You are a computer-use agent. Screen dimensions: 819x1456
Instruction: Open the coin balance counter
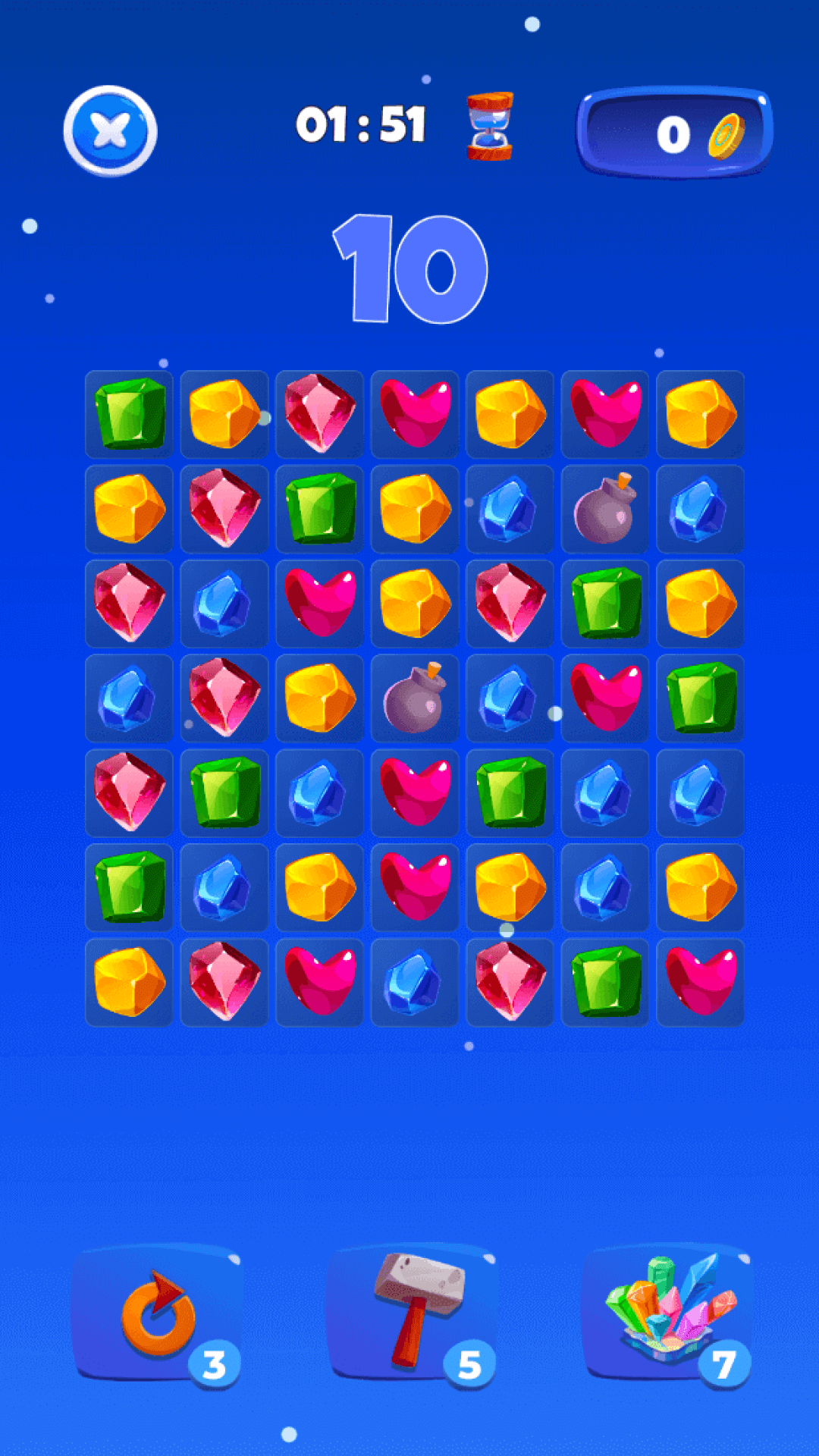pos(675,133)
